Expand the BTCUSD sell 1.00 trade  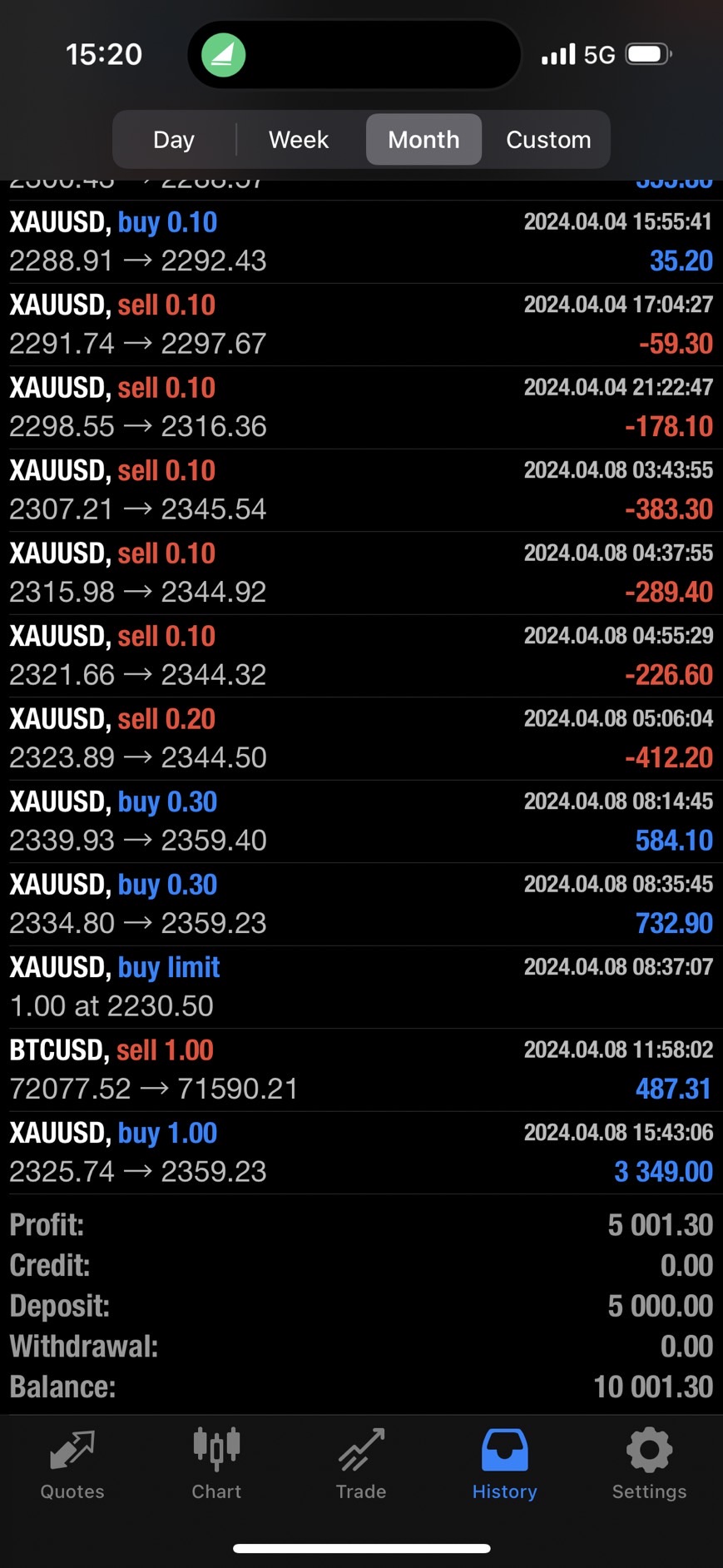[x=361, y=1069]
